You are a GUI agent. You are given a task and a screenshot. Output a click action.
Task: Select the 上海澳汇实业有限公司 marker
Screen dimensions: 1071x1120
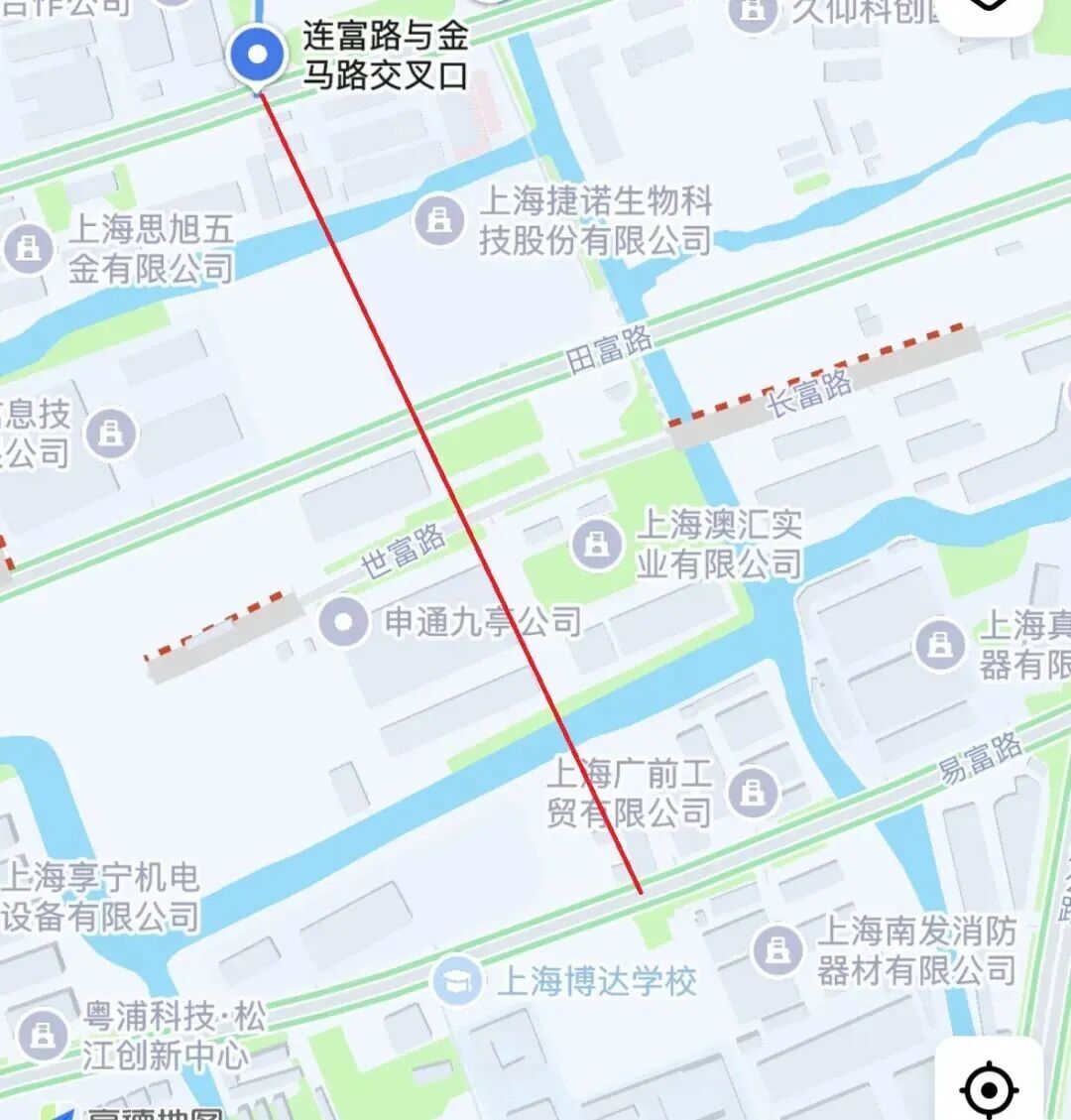pos(597,544)
